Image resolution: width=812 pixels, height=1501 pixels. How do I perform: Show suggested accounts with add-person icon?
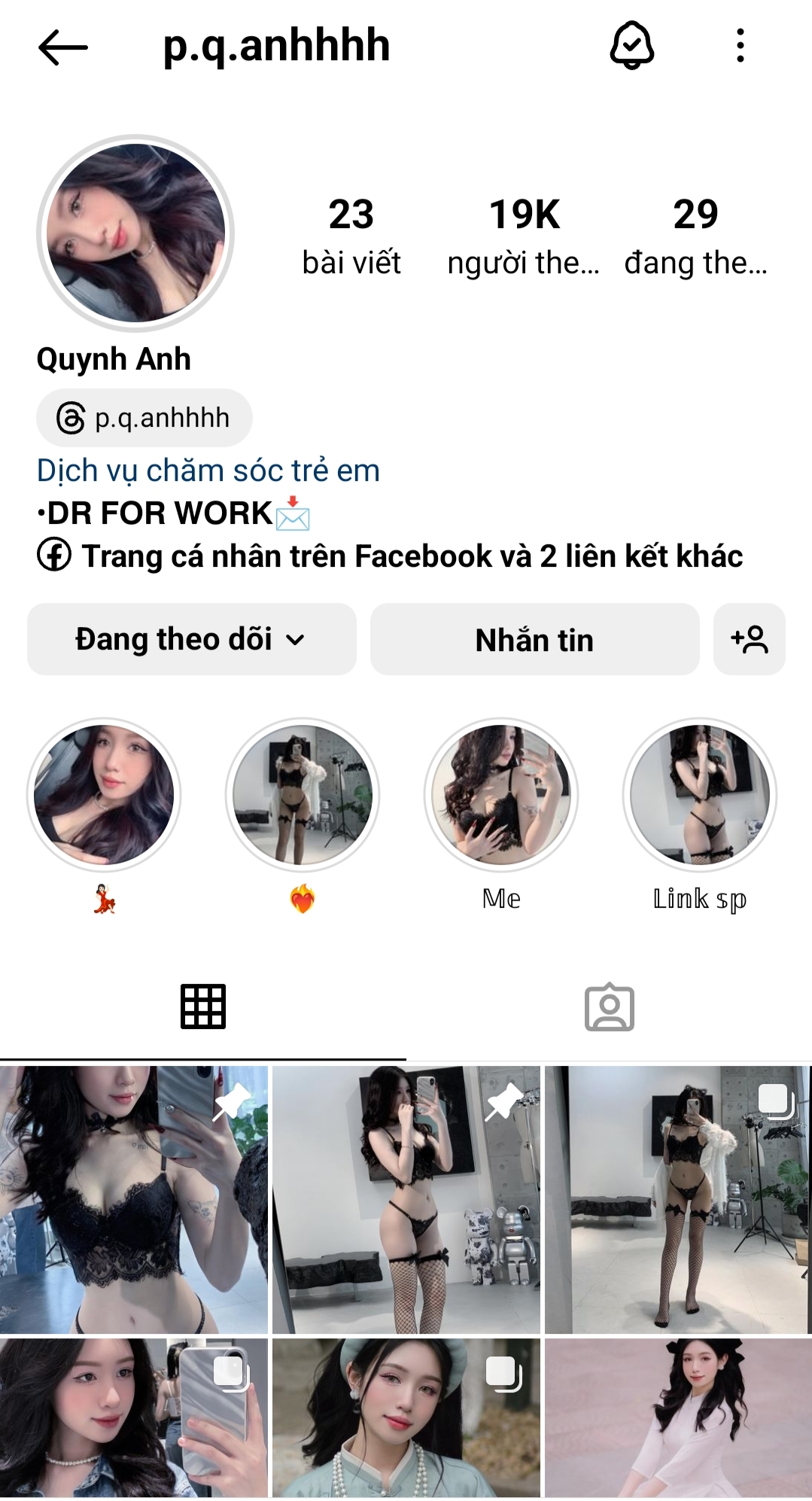(749, 639)
